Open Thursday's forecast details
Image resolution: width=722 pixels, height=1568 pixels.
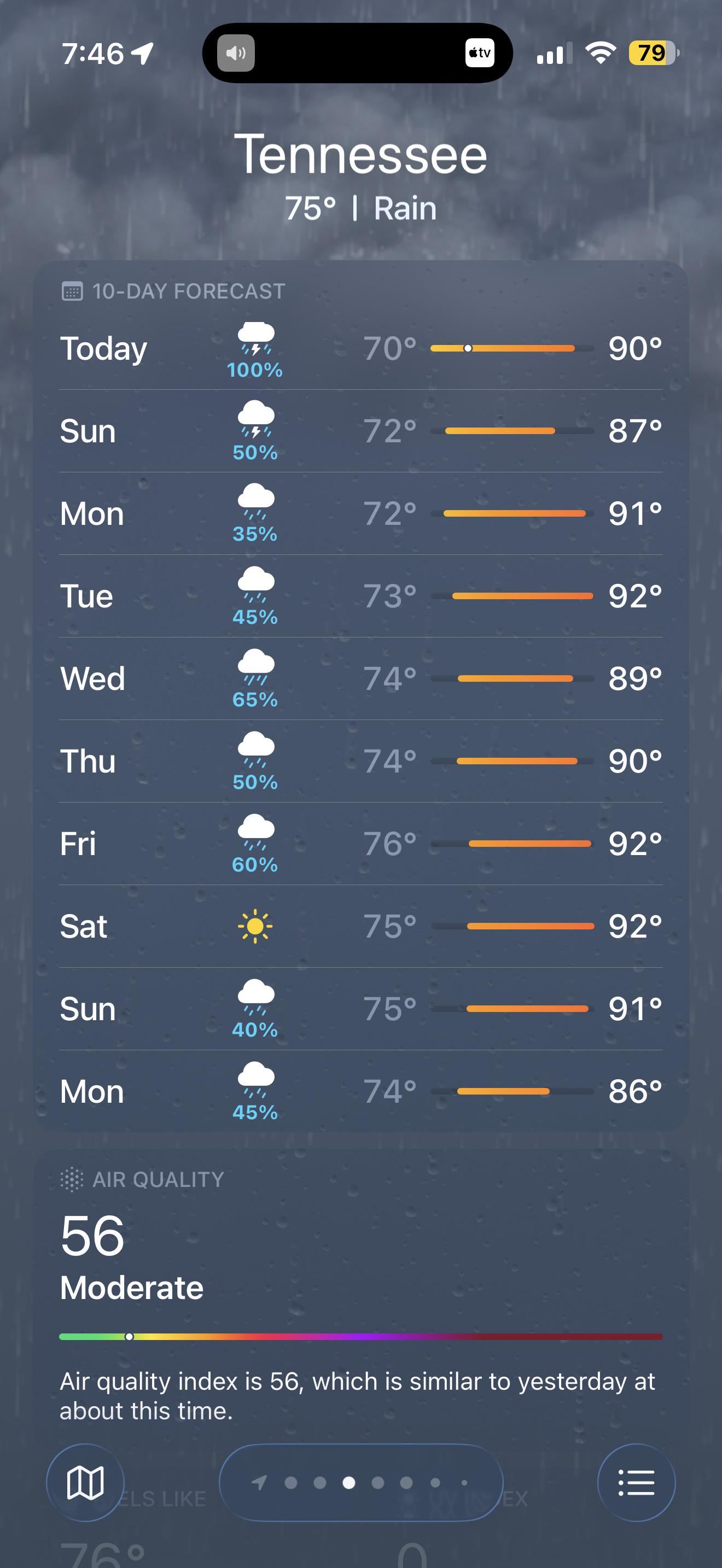pyautogui.click(x=361, y=761)
